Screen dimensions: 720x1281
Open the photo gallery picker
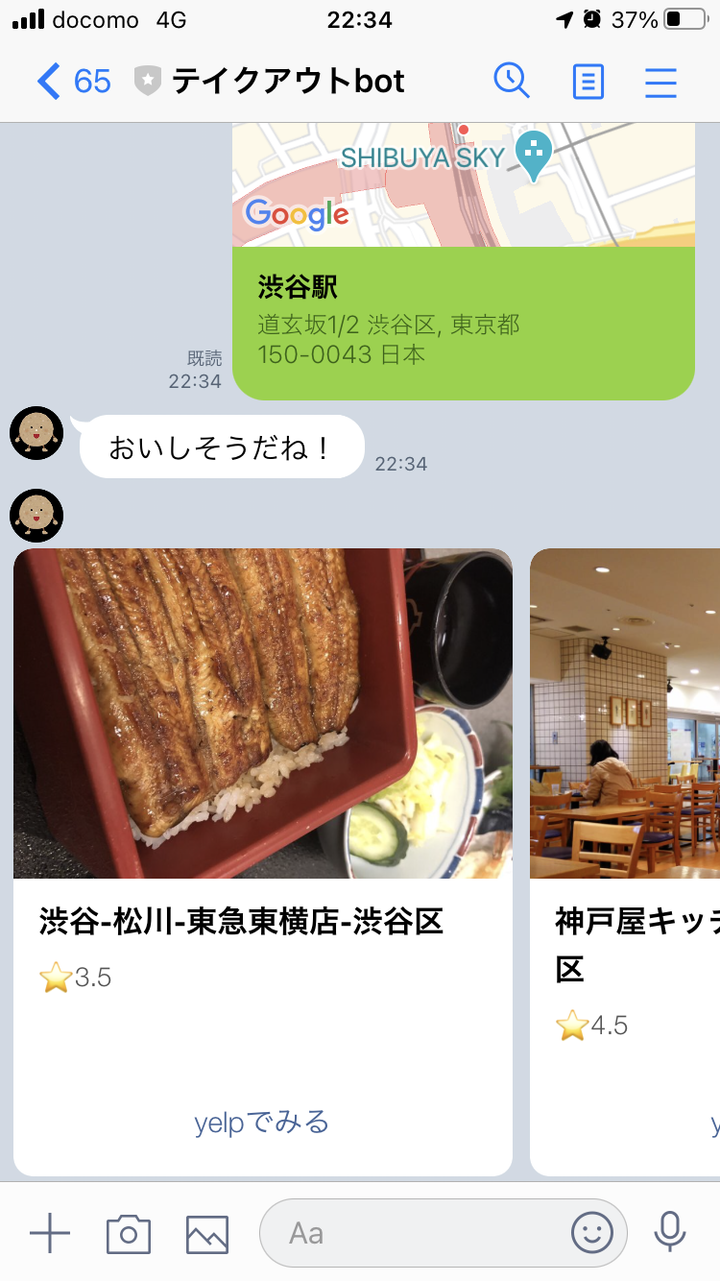pyautogui.click(x=207, y=1234)
